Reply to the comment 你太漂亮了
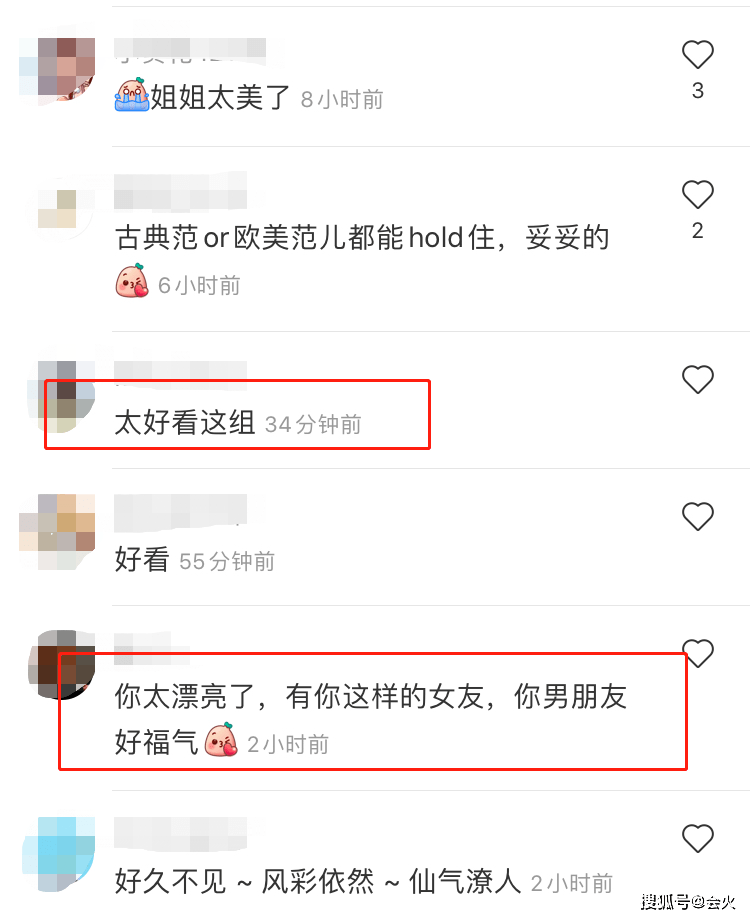The image size is (750, 919). pyautogui.click(x=370, y=697)
